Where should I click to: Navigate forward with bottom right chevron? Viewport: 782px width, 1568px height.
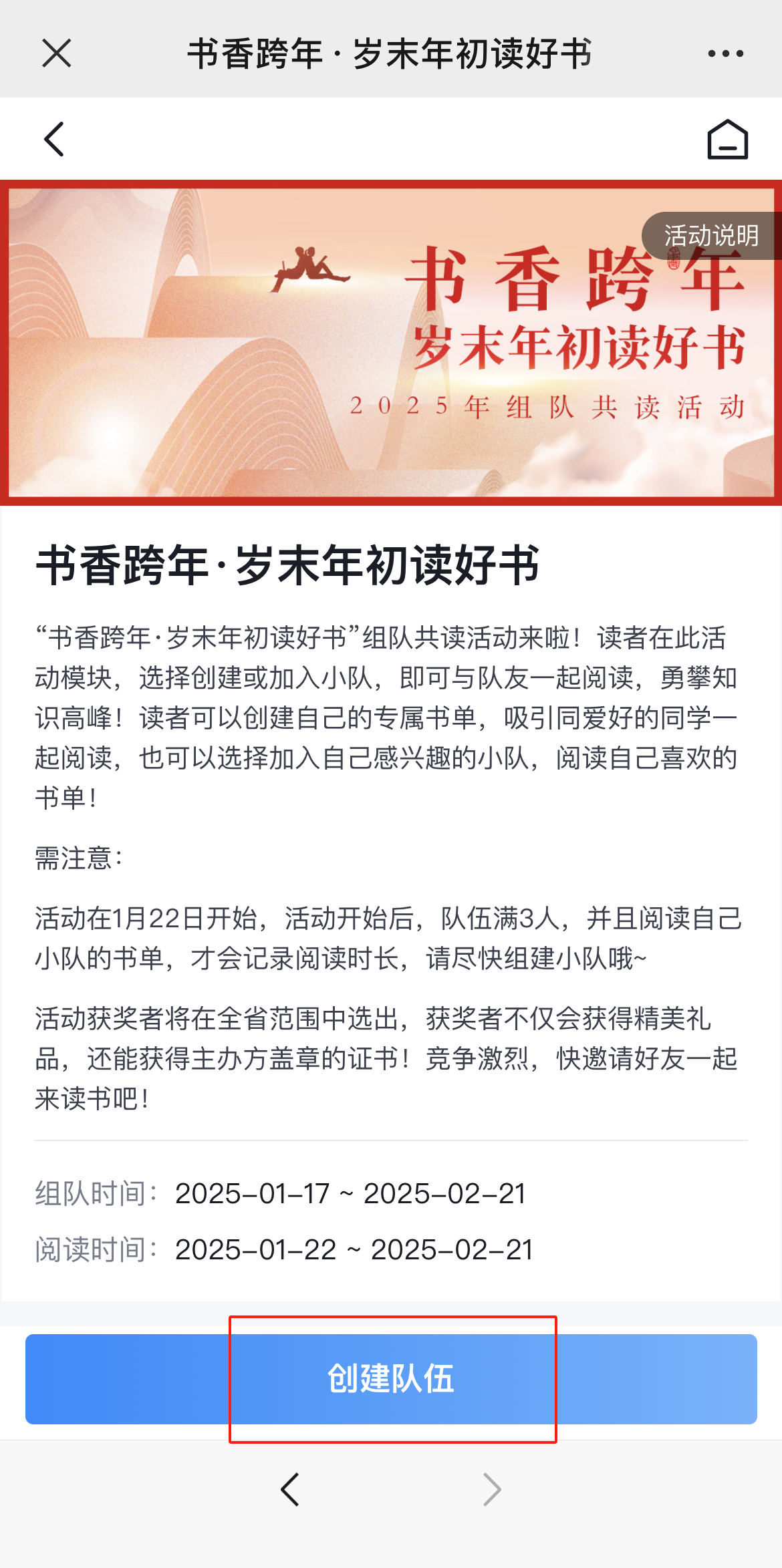click(492, 1489)
